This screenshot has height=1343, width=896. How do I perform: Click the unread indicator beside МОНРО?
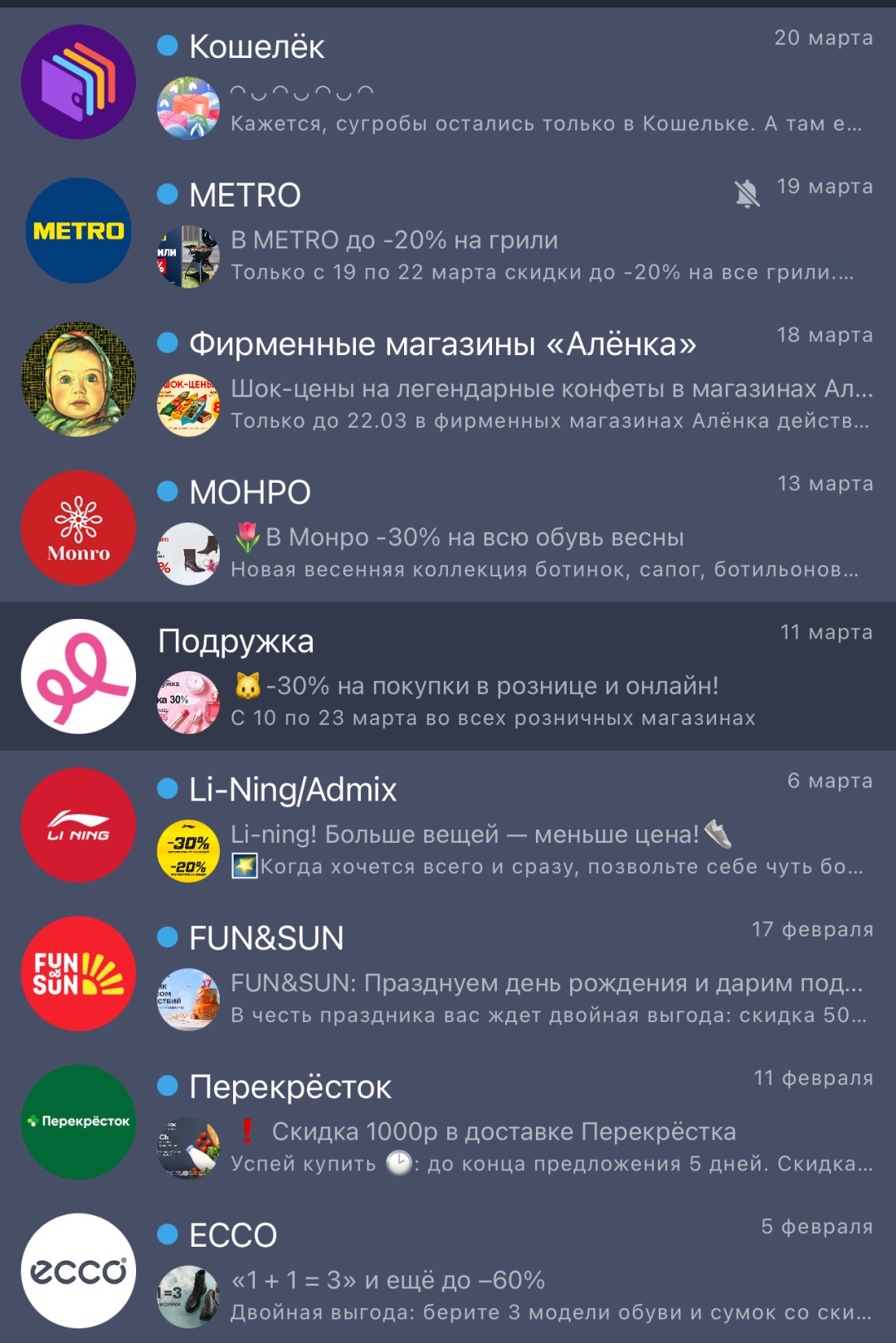click(x=168, y=491)
